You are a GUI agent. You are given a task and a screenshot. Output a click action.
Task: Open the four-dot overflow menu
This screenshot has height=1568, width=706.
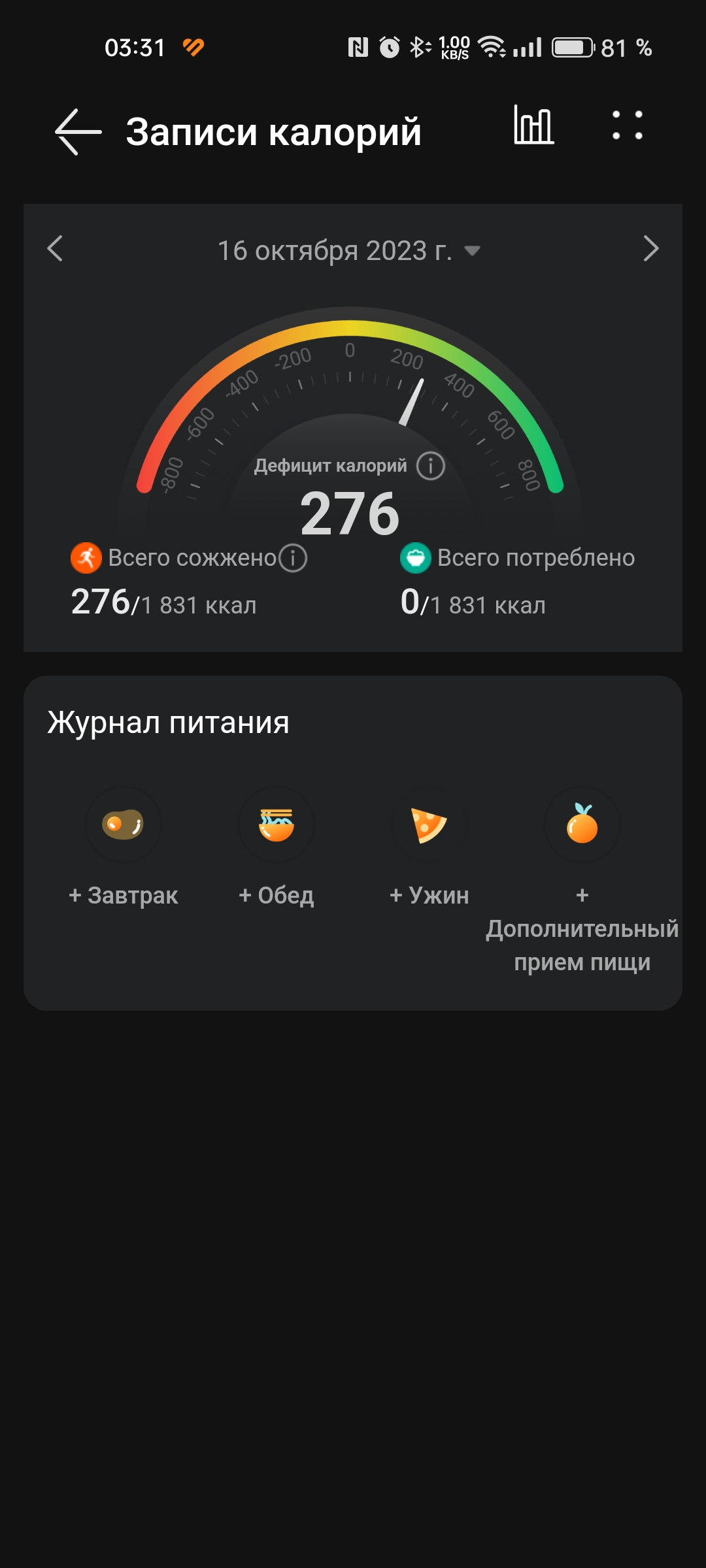(627, 125)
